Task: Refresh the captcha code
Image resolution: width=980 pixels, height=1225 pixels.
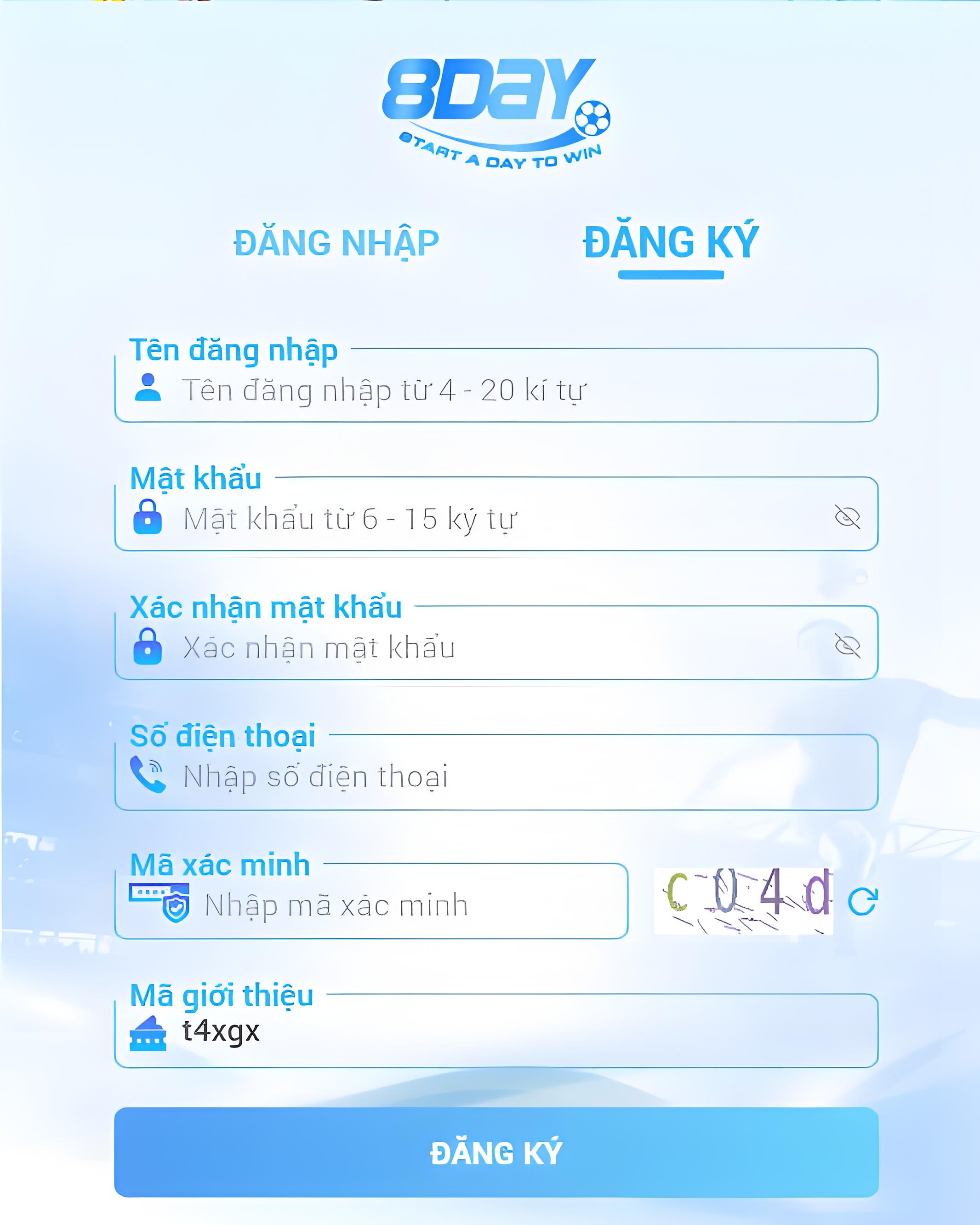Action: click(862, 902)
